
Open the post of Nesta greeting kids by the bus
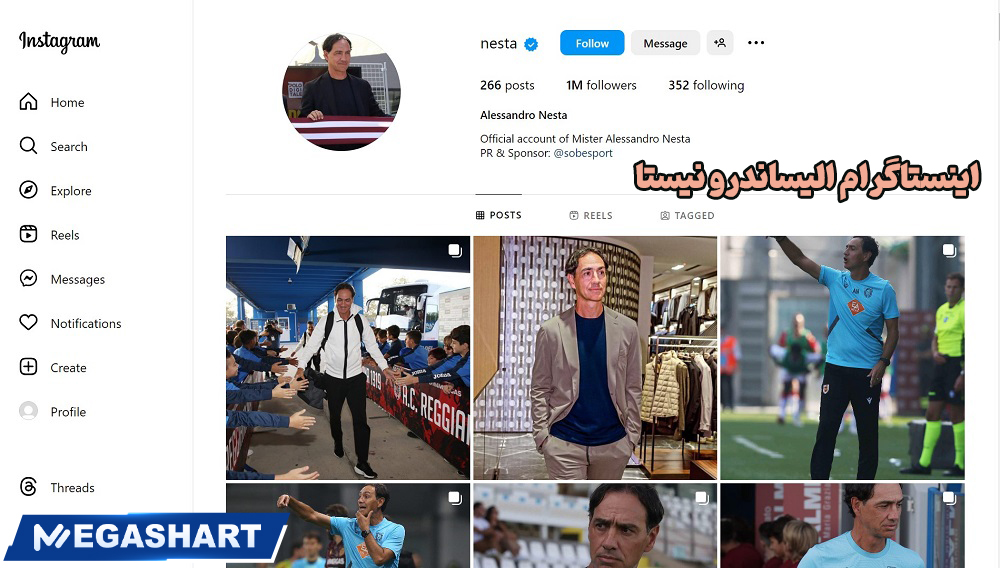coord(347,357)
